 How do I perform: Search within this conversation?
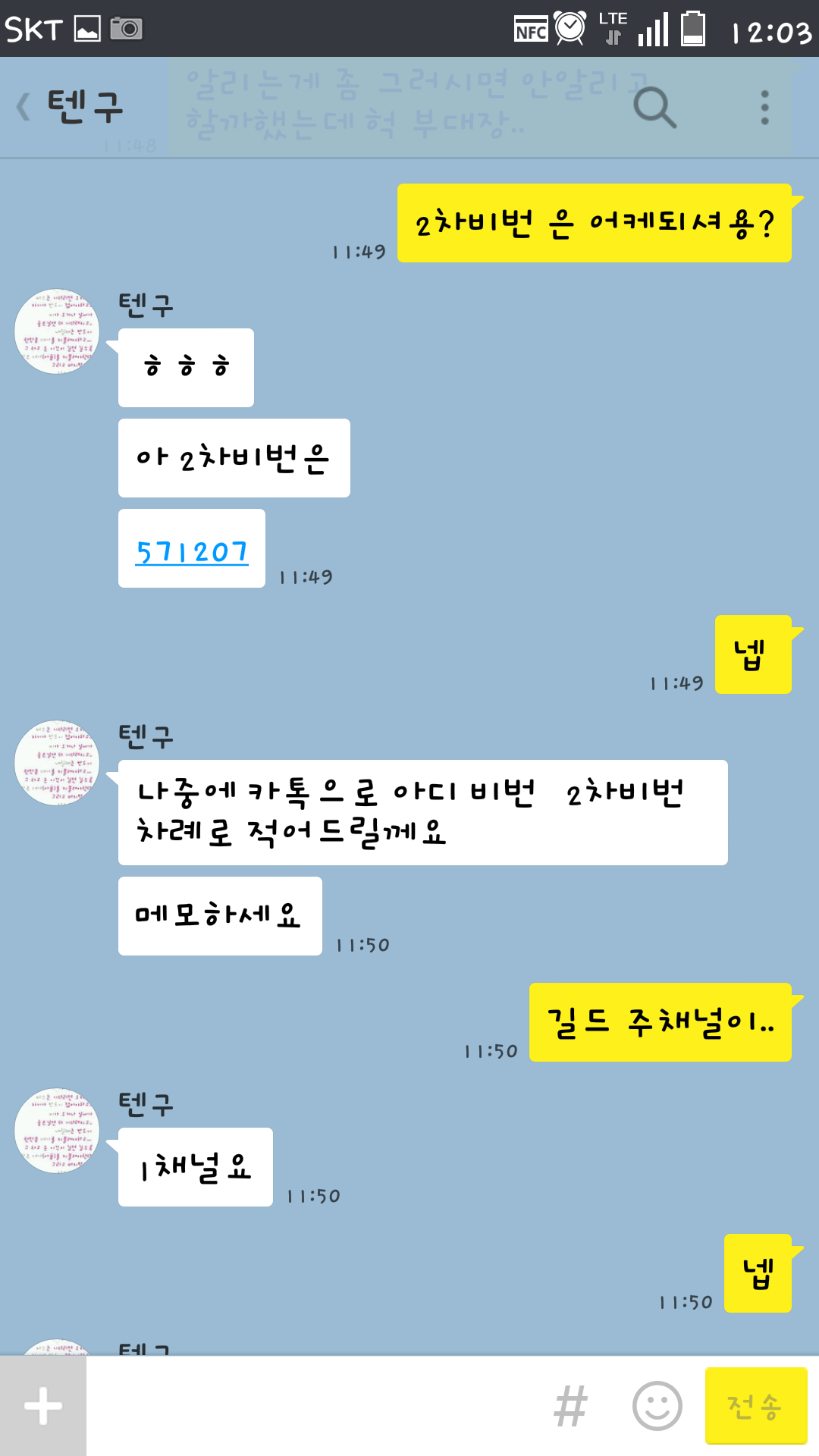654,107
